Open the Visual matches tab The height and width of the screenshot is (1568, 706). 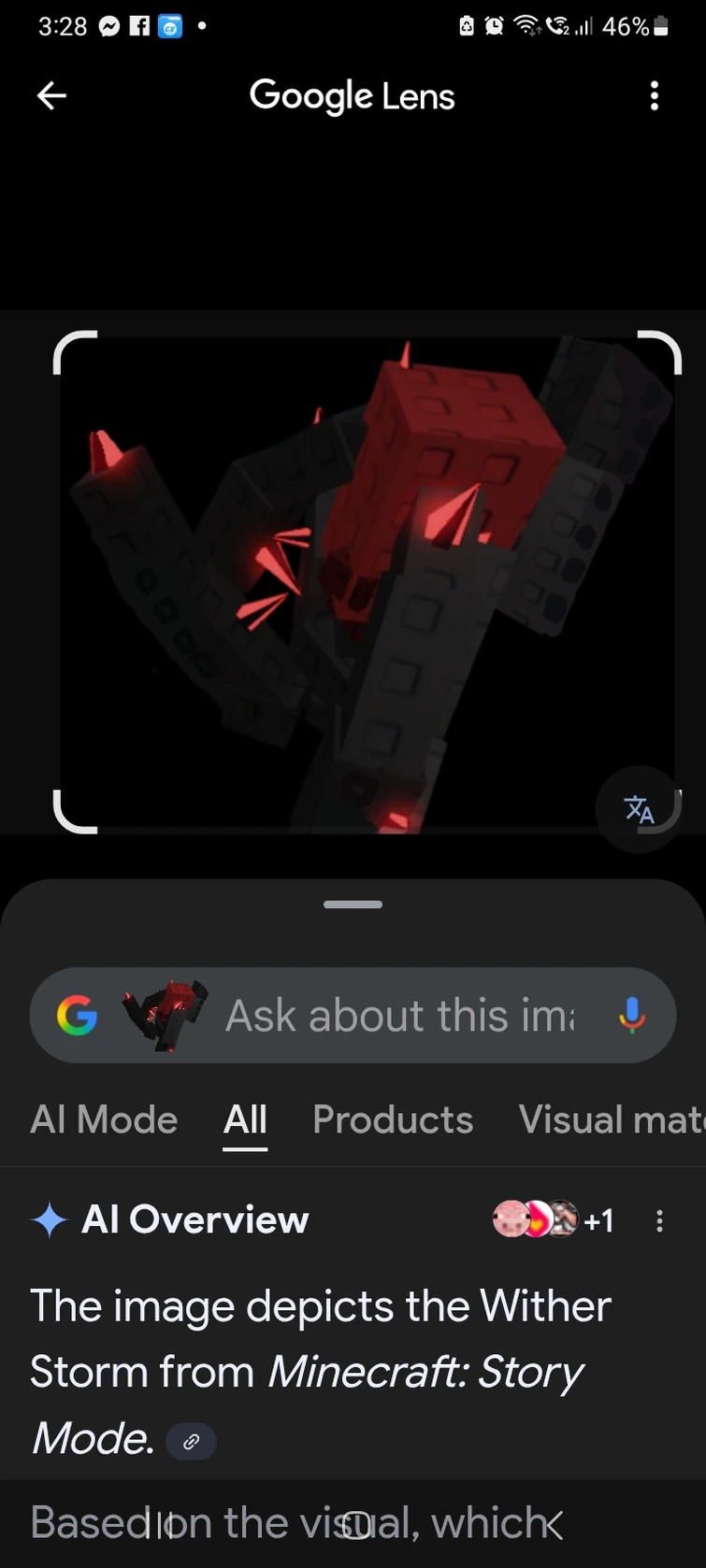click(612, 1119)
